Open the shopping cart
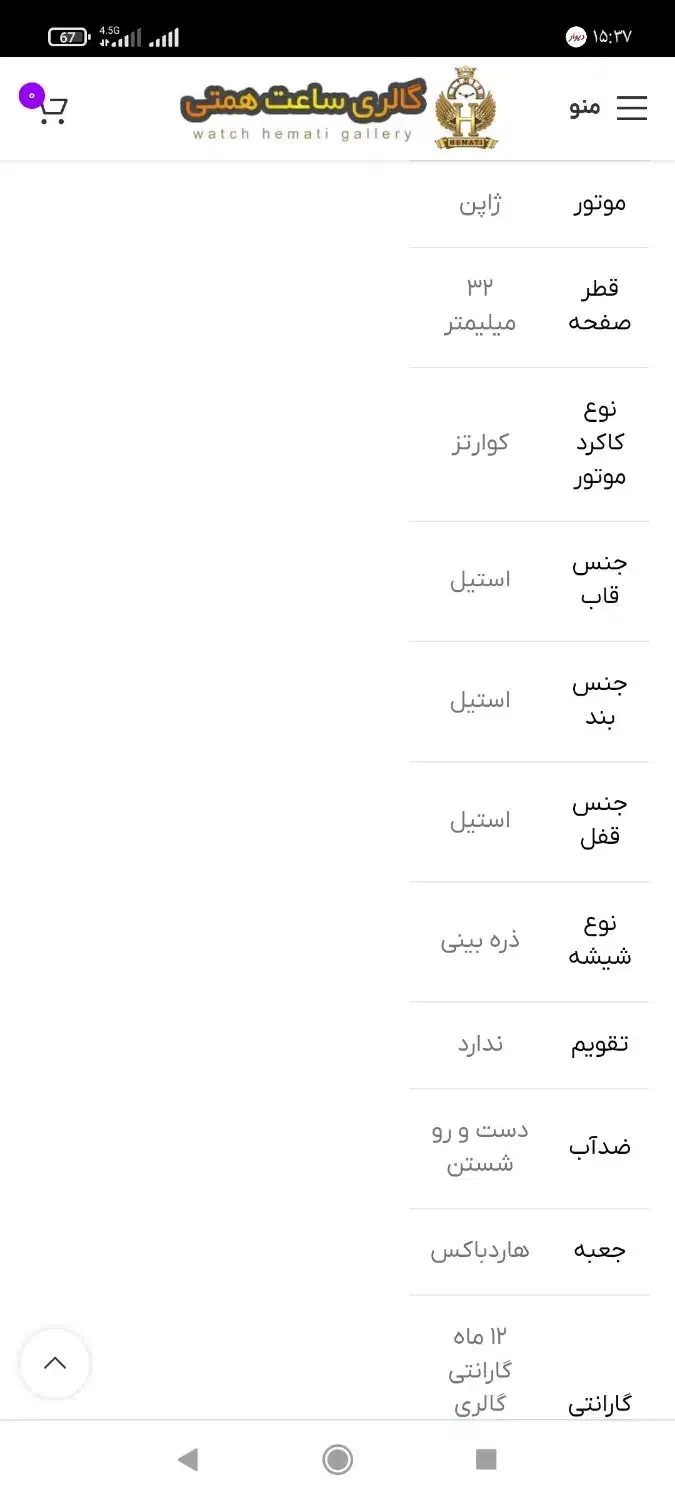The width and height of the screenshot is (675, 1500). click(51, 109)
